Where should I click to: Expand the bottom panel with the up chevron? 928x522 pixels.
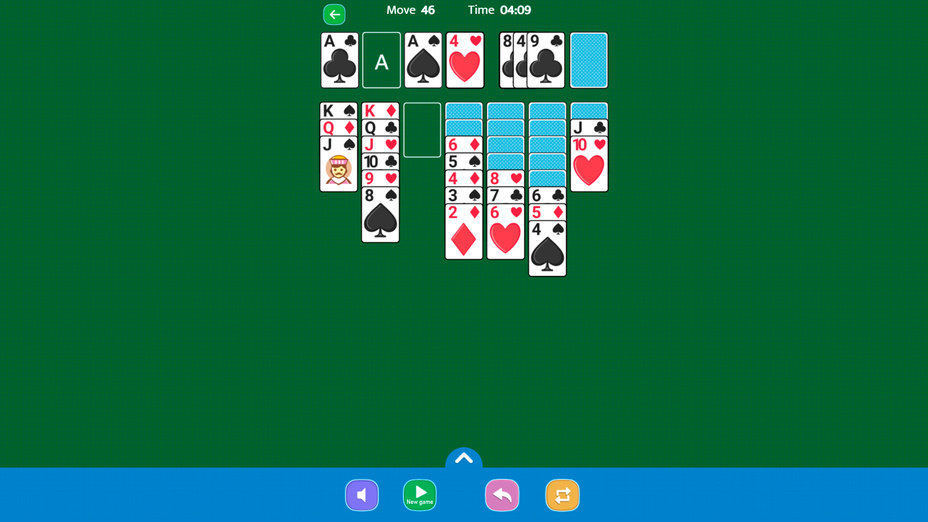point(464,459)
